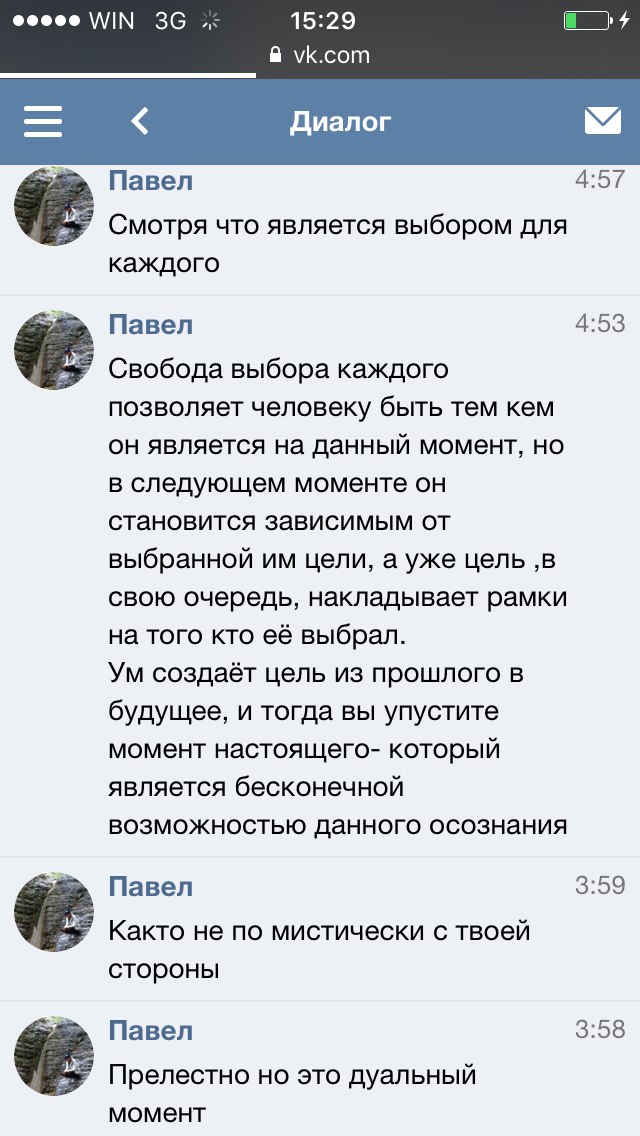
Task: Open the hamburger drawer menu
Action: pos(43,122)
